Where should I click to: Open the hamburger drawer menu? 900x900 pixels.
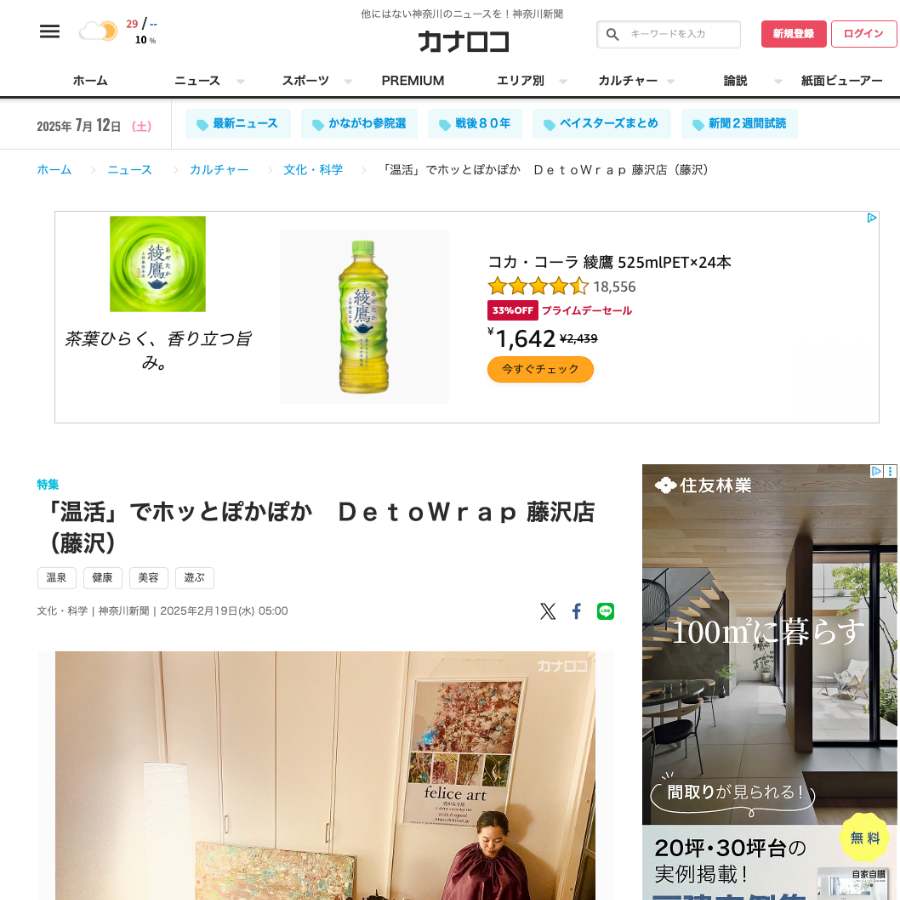tap(49, 31)
